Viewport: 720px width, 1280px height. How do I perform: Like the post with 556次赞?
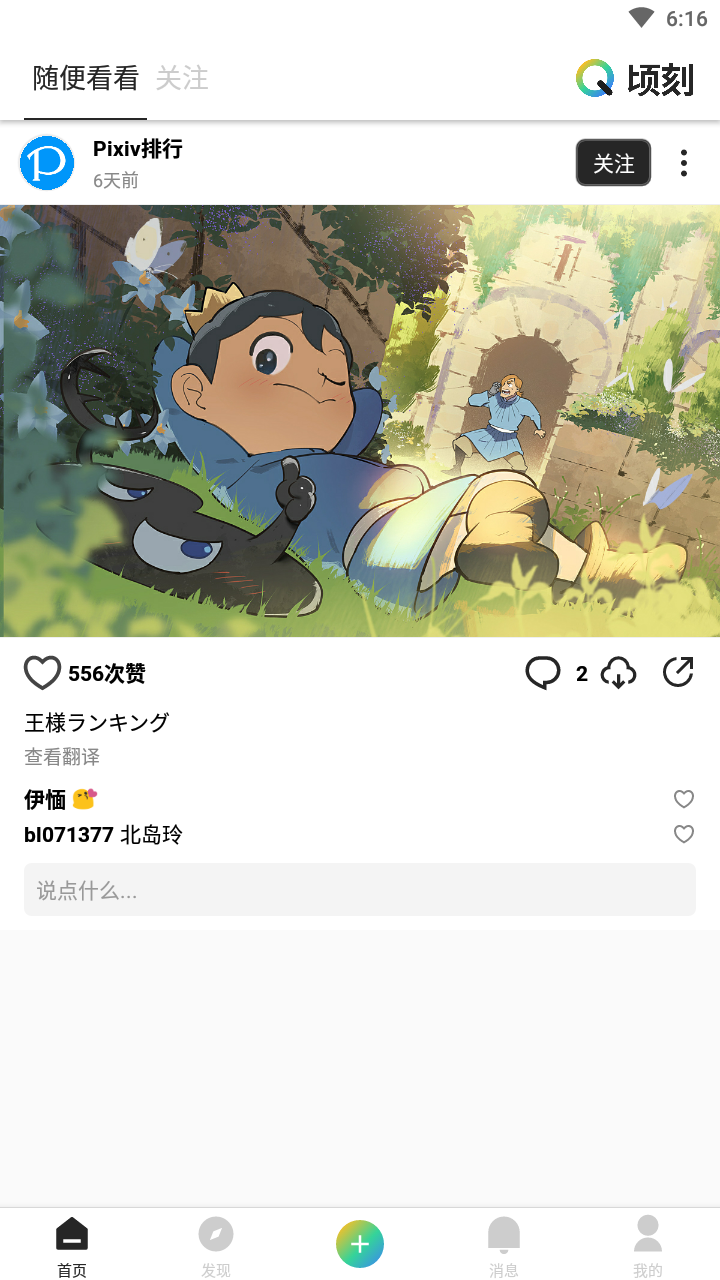pyautogui.click(x=42, y=673)
